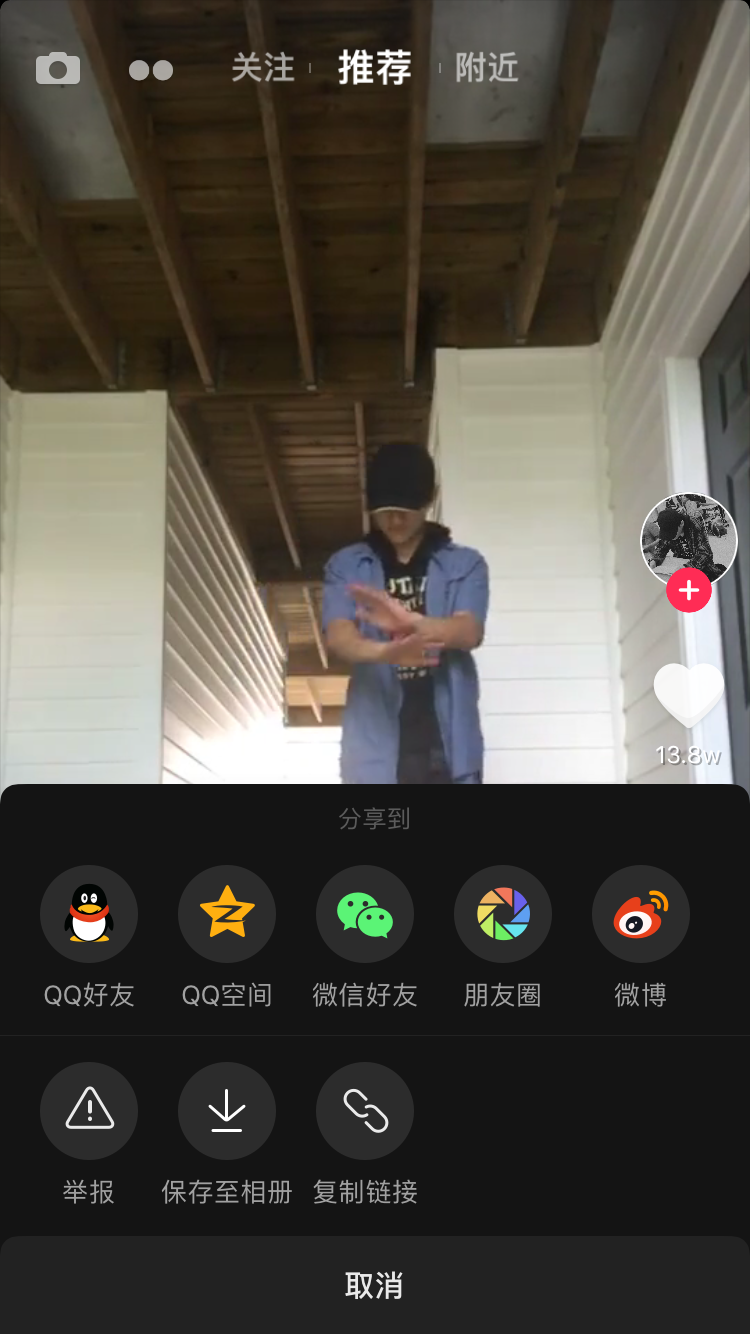Copy link via 复制链接
Screen dimensions: 750x1334
(365, 1111)
